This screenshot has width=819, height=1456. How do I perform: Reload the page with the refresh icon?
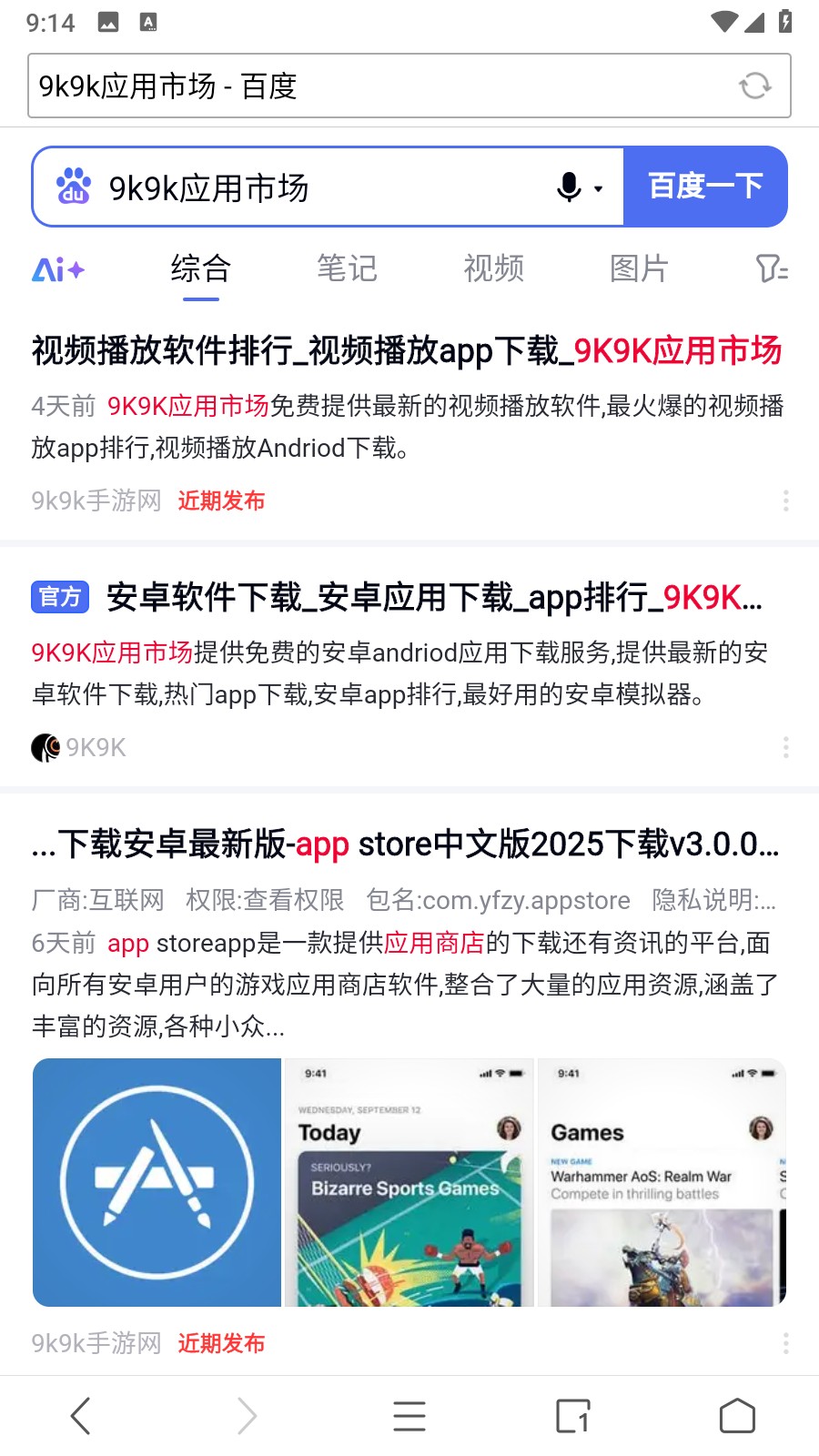[753, 86]
